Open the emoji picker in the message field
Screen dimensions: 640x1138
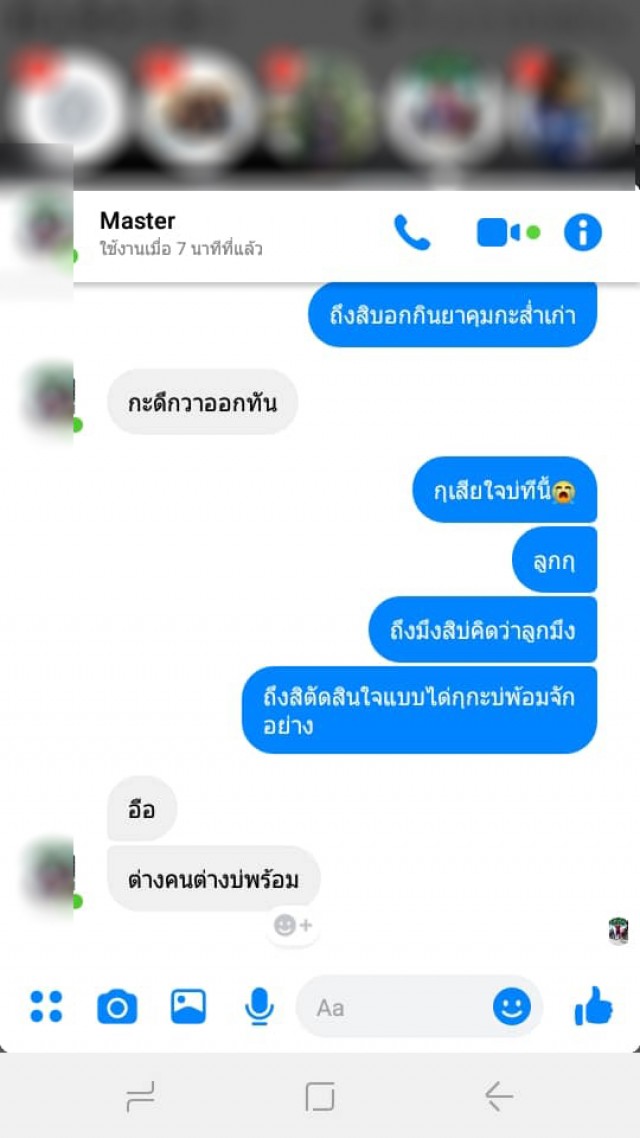pyautogui.click(x=511, y=1006)
